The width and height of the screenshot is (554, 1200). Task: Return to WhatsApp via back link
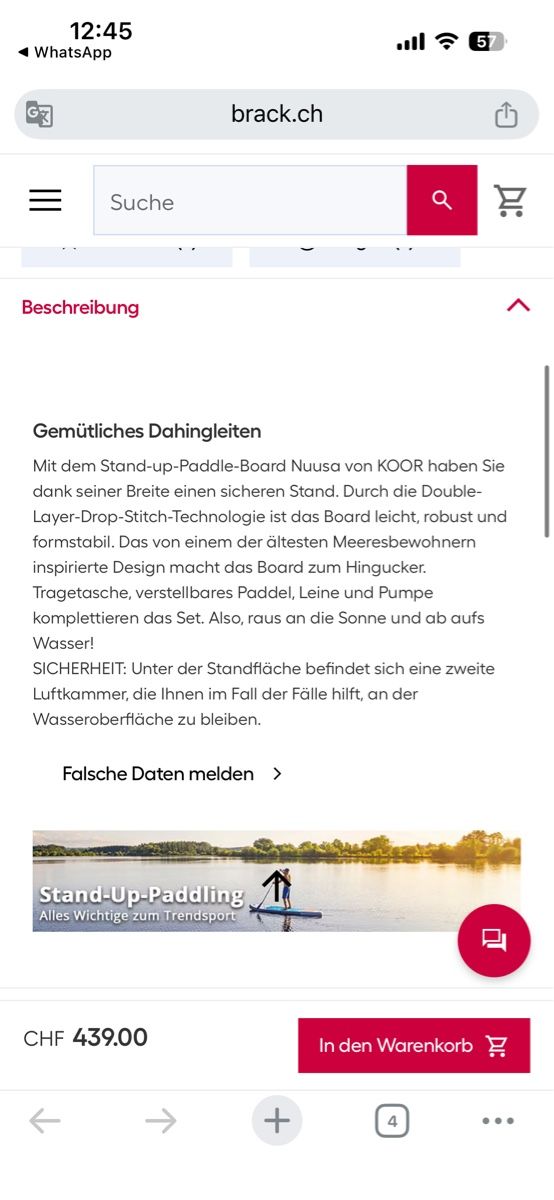click(x=65, y=53)
